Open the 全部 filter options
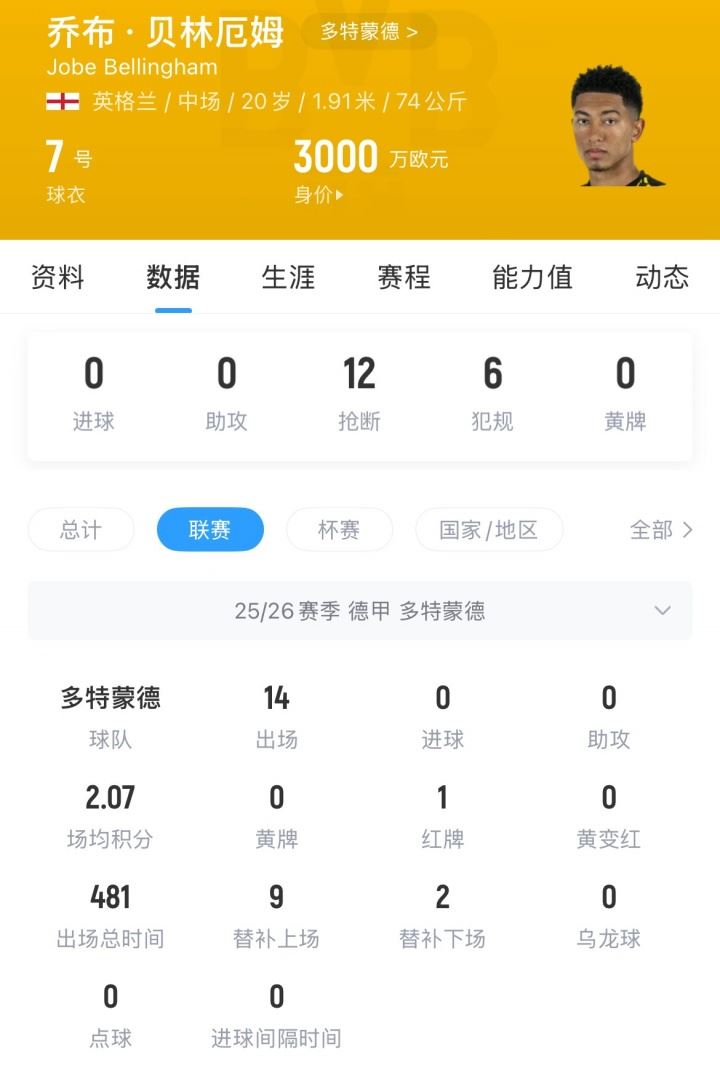Screen dimensions: 720x1068 pyautogui.click(x=660, y=530)
